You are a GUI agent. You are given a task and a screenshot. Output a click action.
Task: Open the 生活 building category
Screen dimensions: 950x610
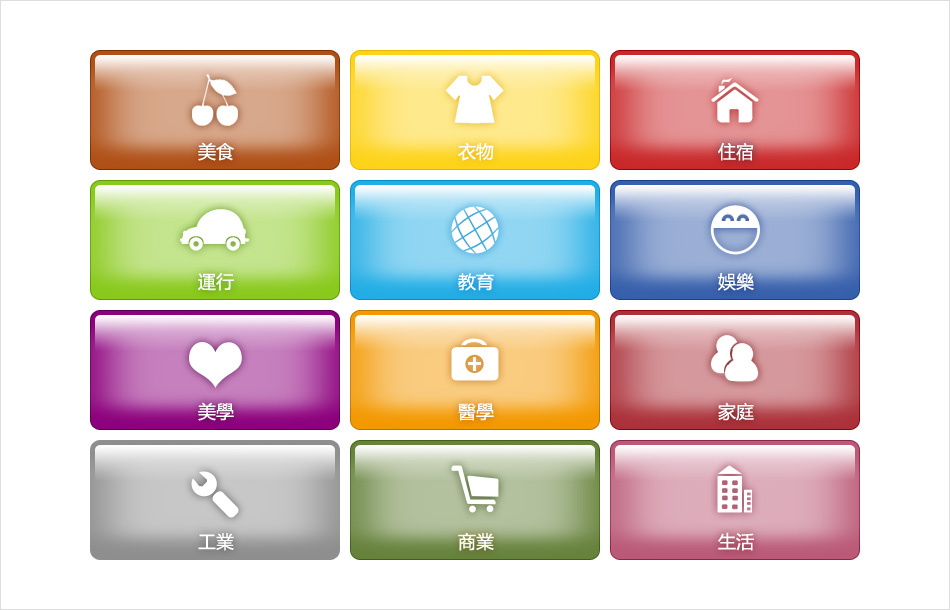tap(735, 500)
